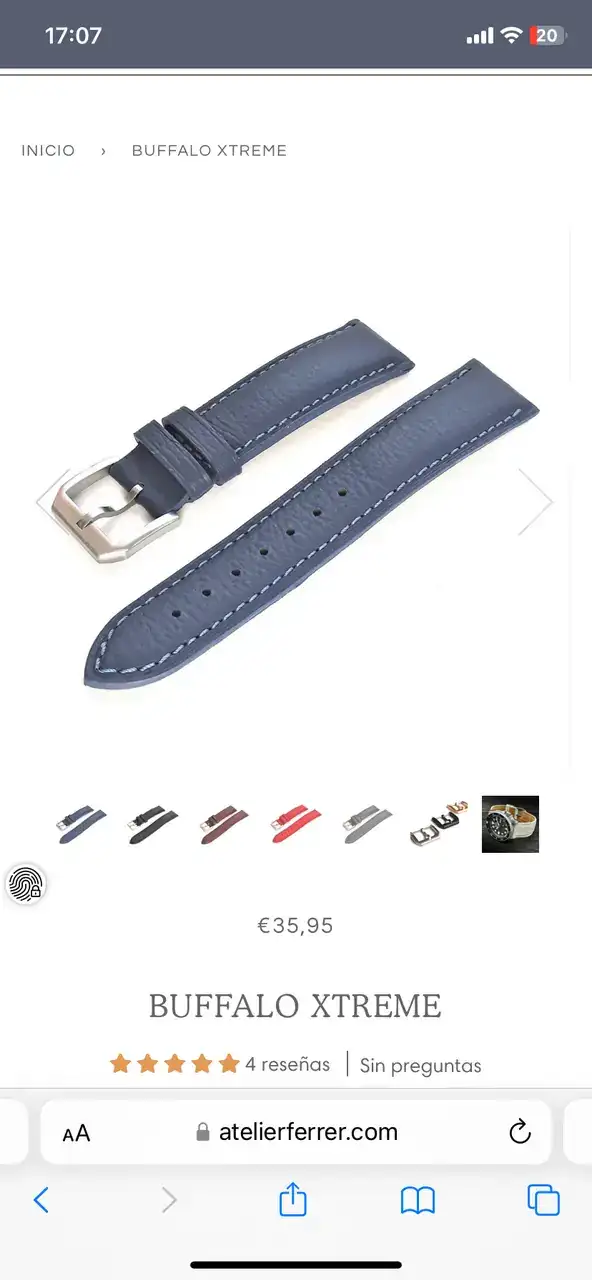Screen dimensions: 592x1280
Task: Show next product image with right arrow
Action: pyautogui.click(x=535, y=501)
